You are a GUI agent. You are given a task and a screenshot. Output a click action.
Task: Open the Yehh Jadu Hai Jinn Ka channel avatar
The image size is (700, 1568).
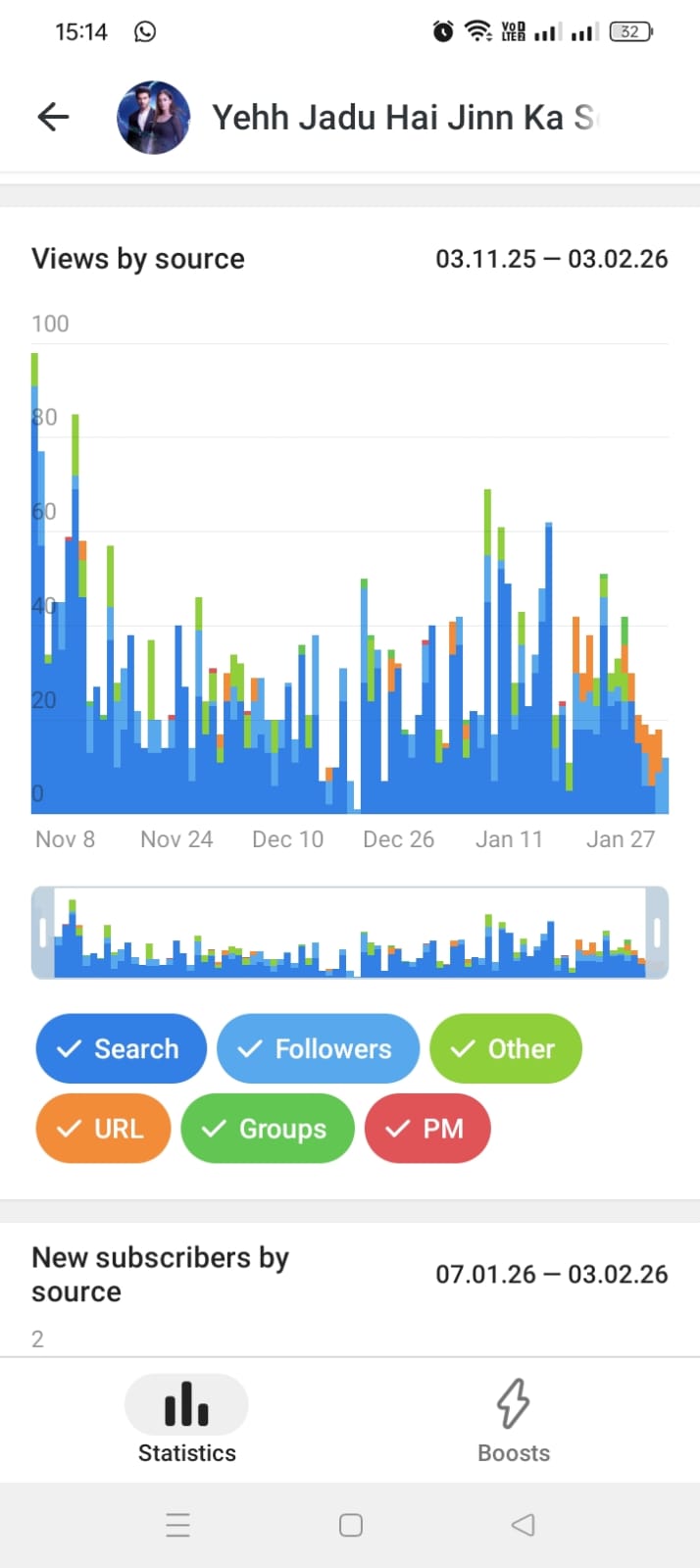click(x=153, y=118)
